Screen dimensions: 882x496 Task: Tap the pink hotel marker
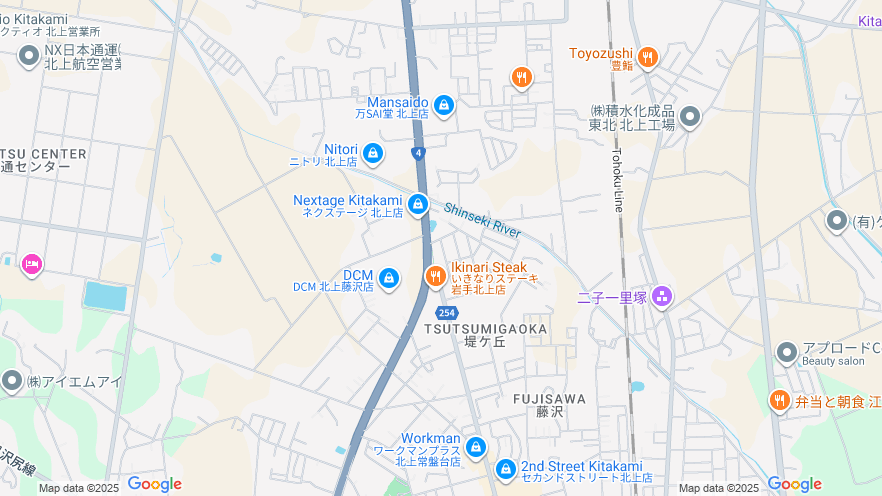coord(32,264)
